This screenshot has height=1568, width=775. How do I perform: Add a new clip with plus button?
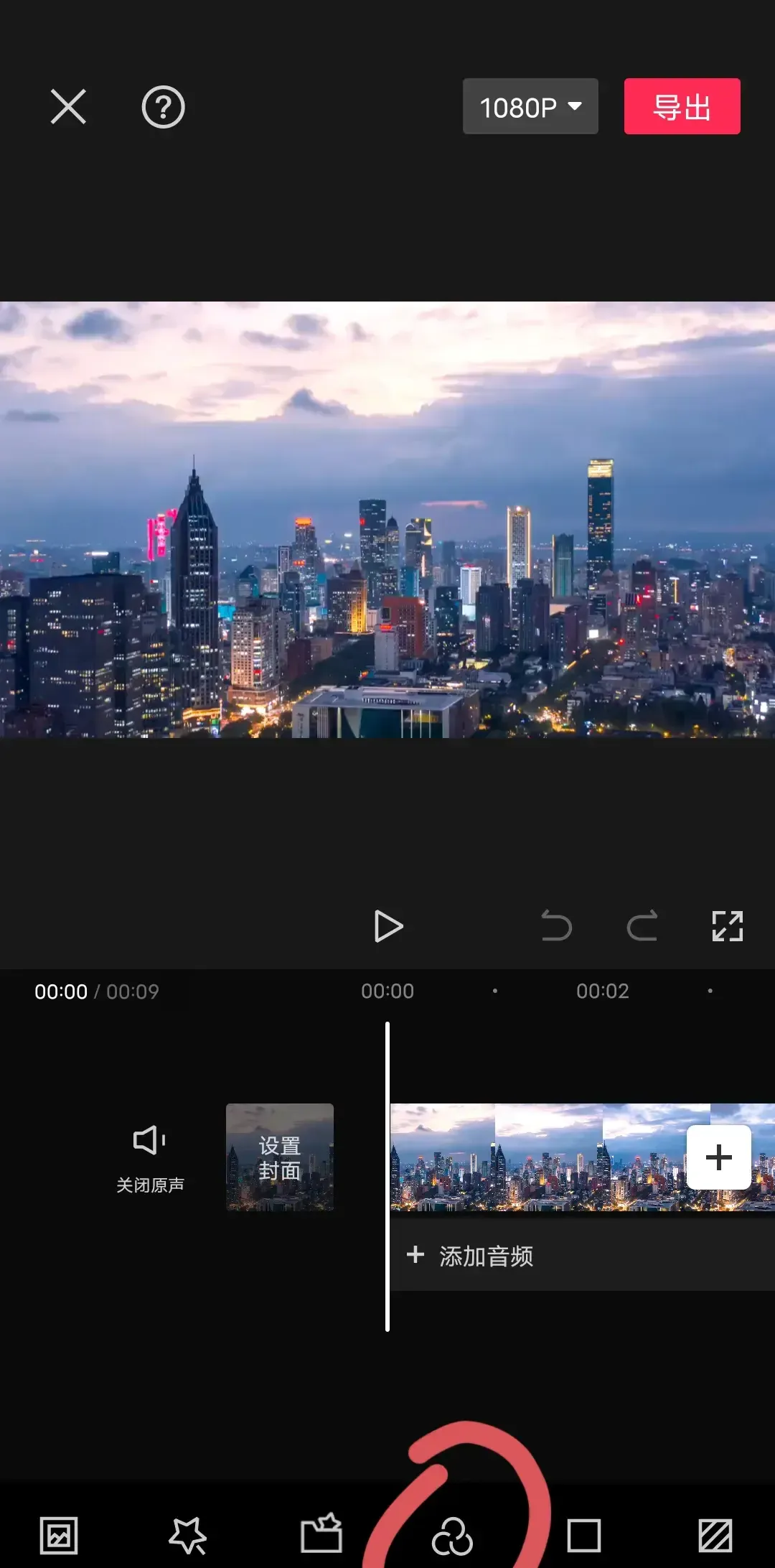click(718, 1157)
